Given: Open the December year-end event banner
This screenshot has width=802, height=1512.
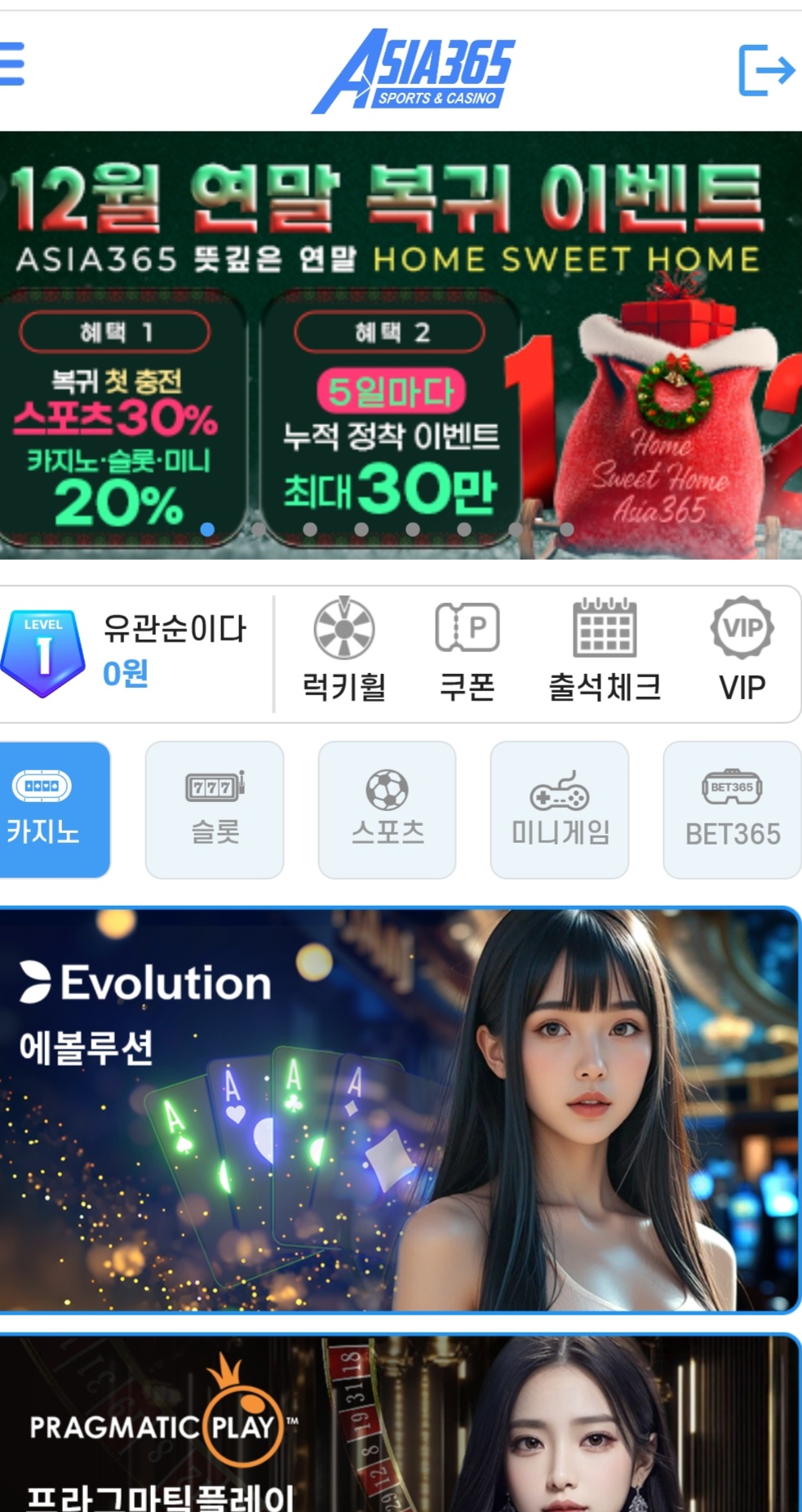Looking at the screenshot, I should 400,343.
